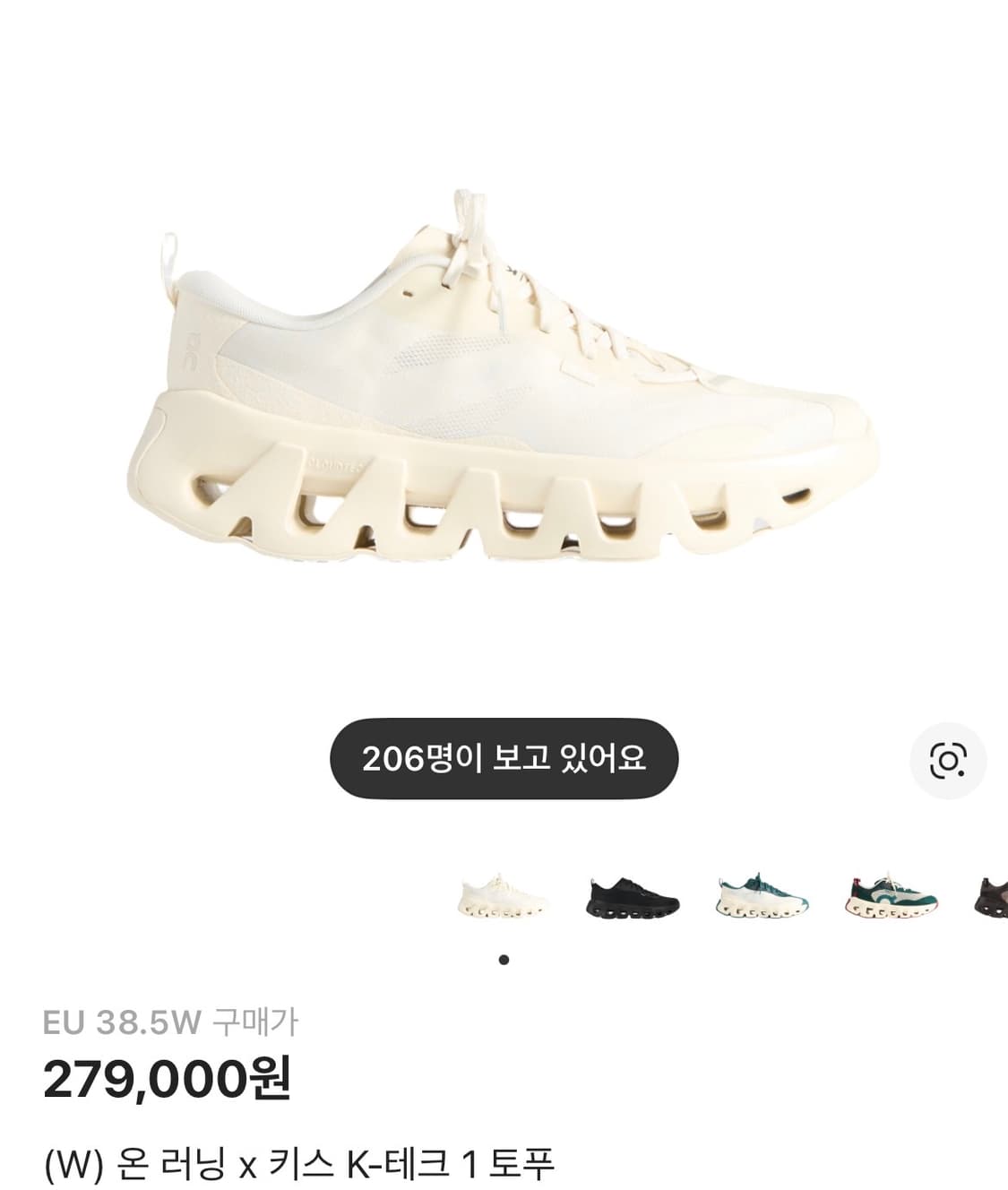This screenshot has width=1008, height=1190.
Task: Select the all-black colorway thumbnail
Action: click(625, 902)
